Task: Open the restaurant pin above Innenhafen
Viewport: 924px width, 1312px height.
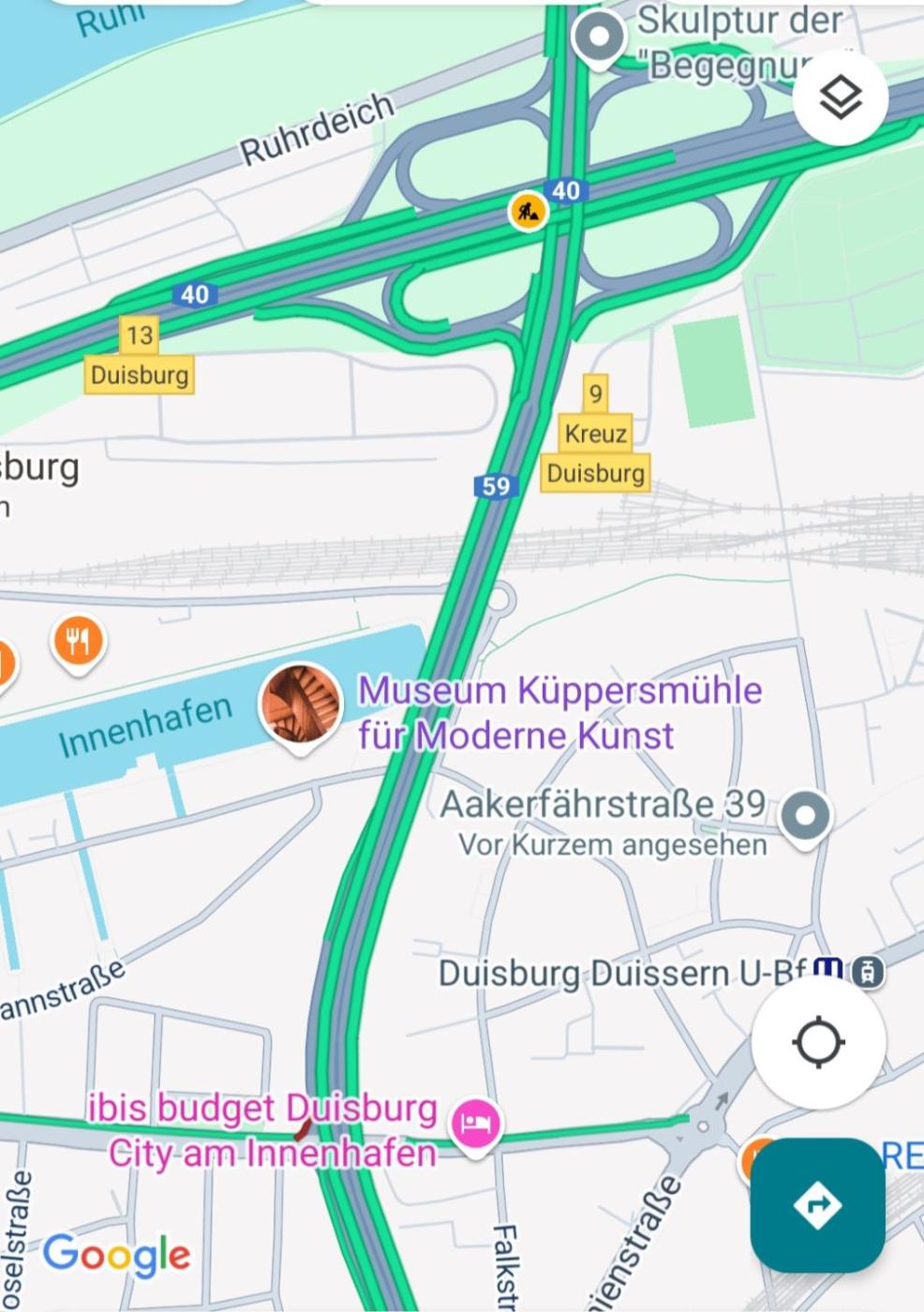Action: coord(79,642)
